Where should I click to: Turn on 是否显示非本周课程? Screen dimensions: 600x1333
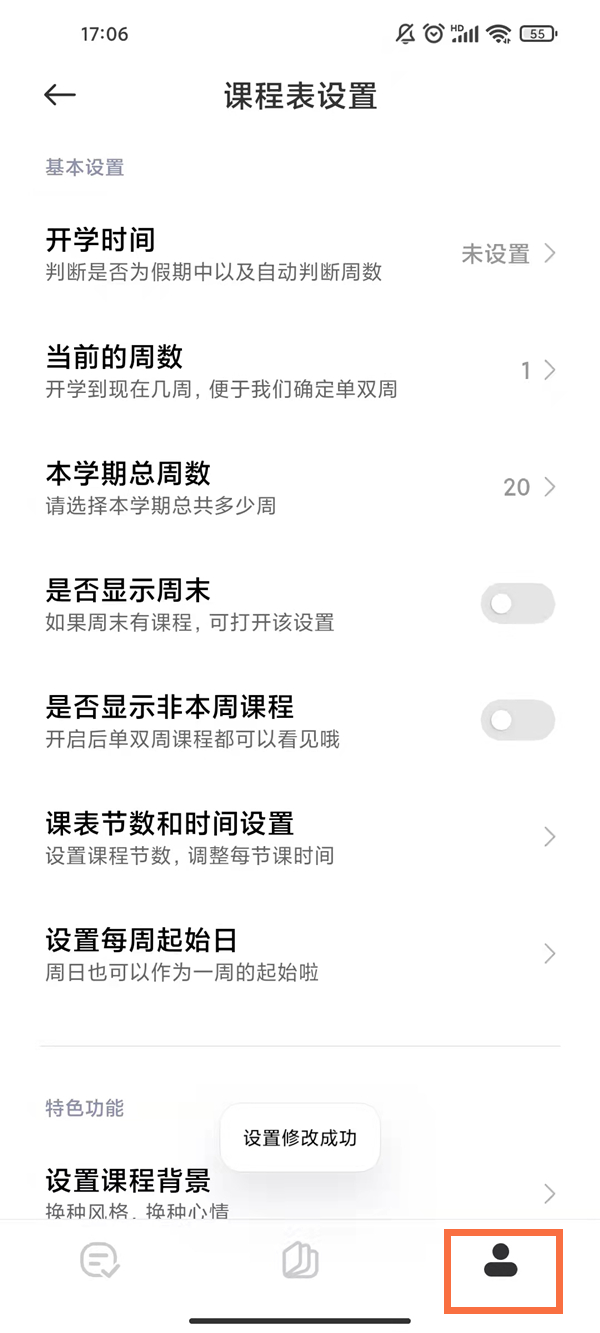tap(517, 720)
